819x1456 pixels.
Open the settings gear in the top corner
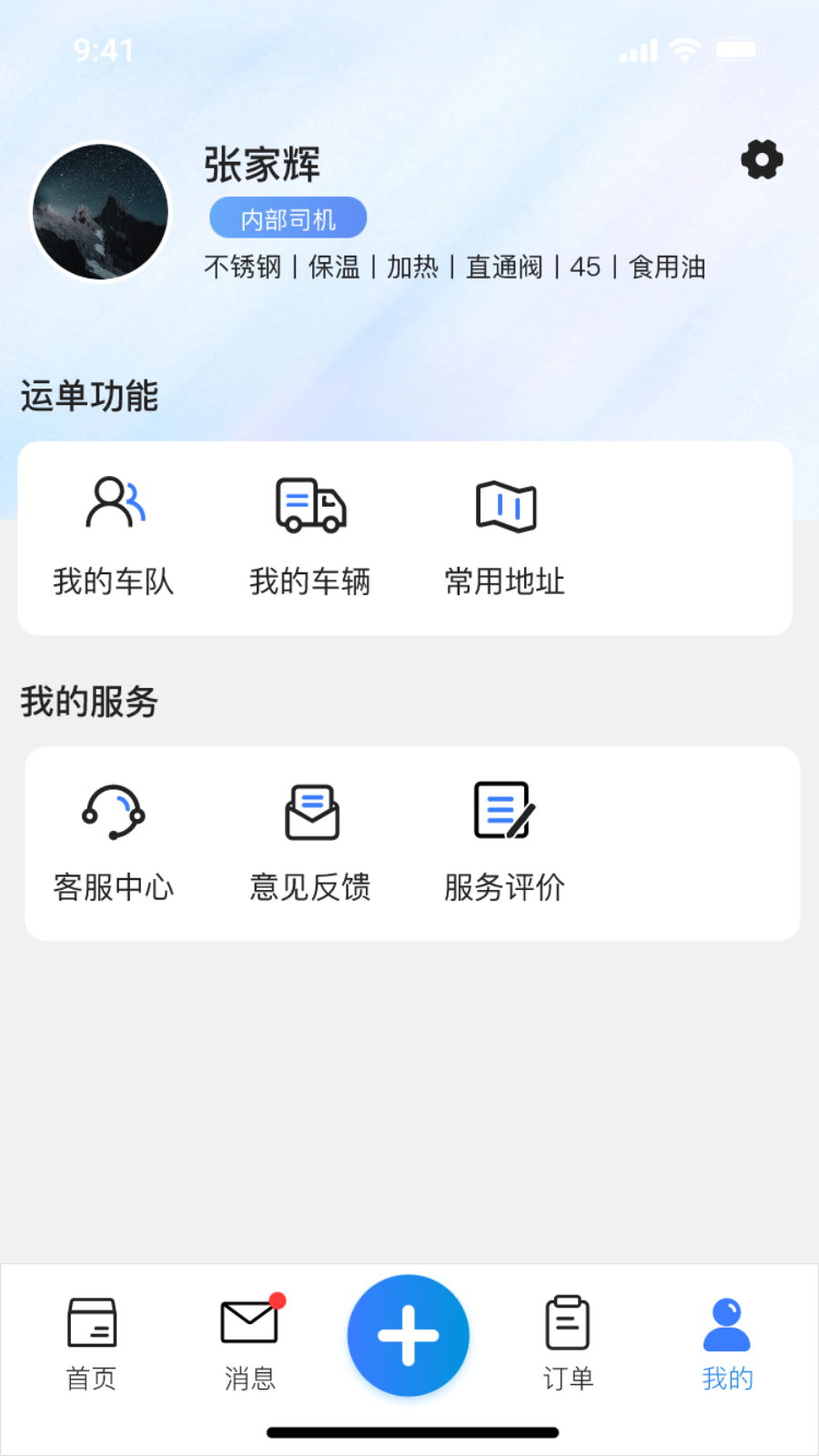click(761, 160)
